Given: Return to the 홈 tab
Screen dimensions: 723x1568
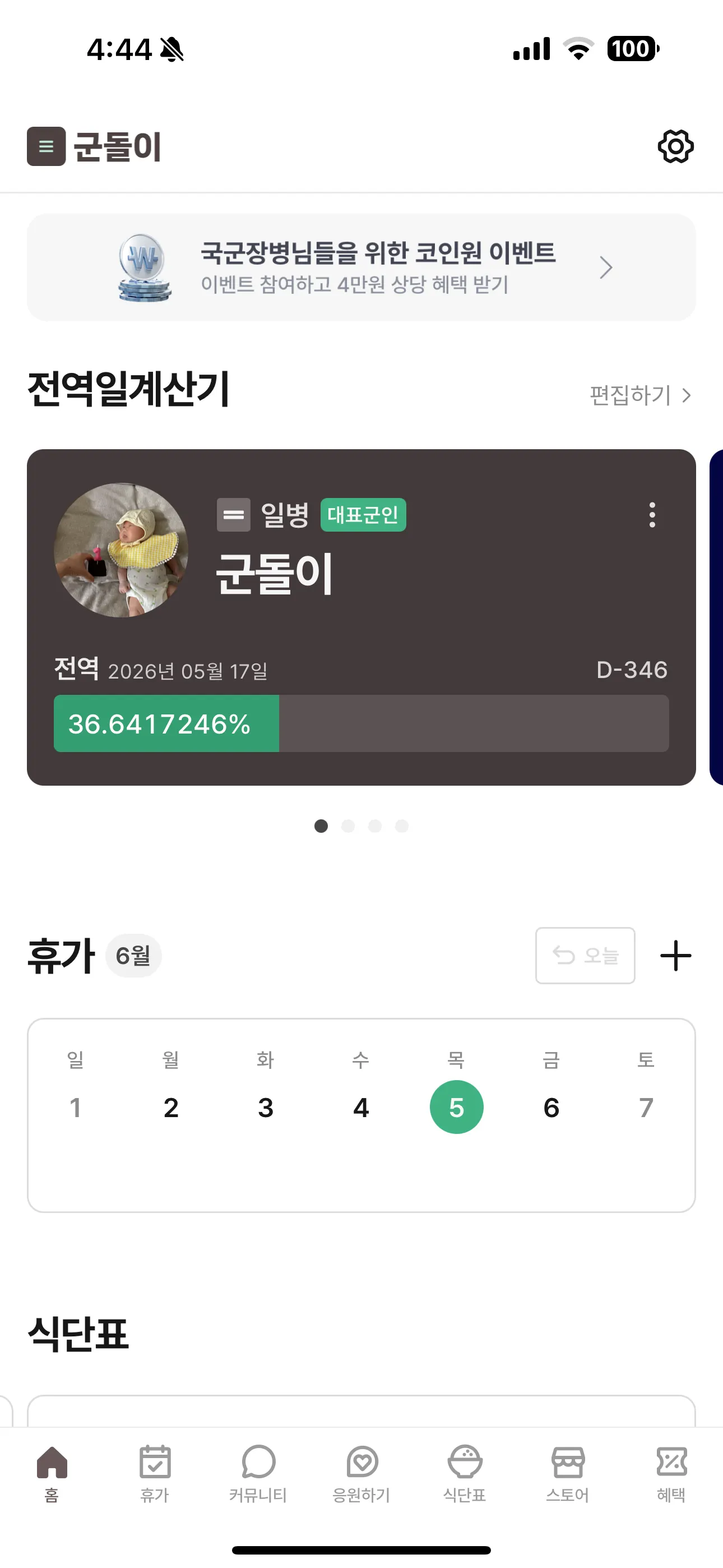Looking at the screenshot, I should pyautogui.click(x=52, y=1473).
